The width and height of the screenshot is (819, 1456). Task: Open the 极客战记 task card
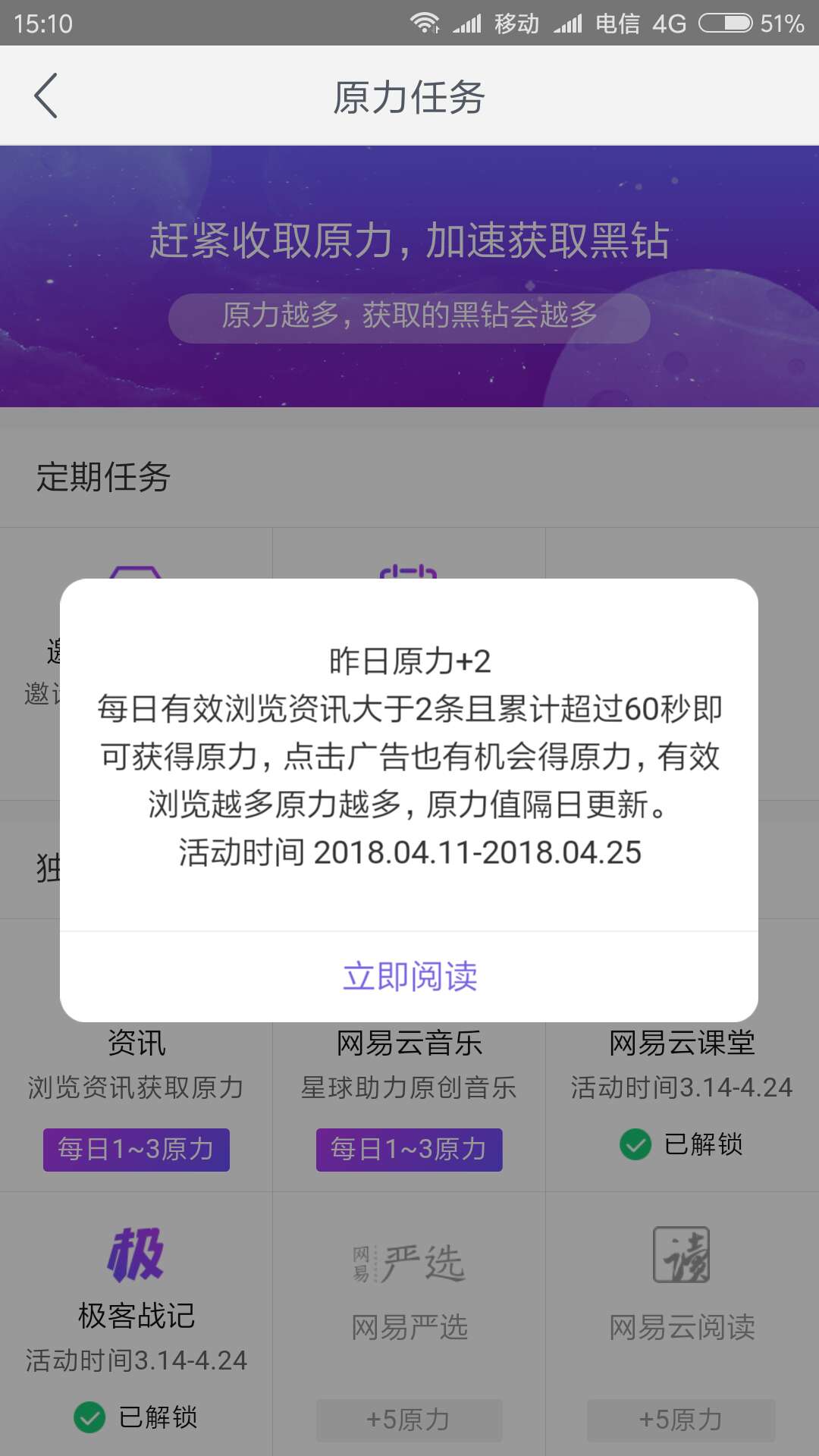point(136,1323)
